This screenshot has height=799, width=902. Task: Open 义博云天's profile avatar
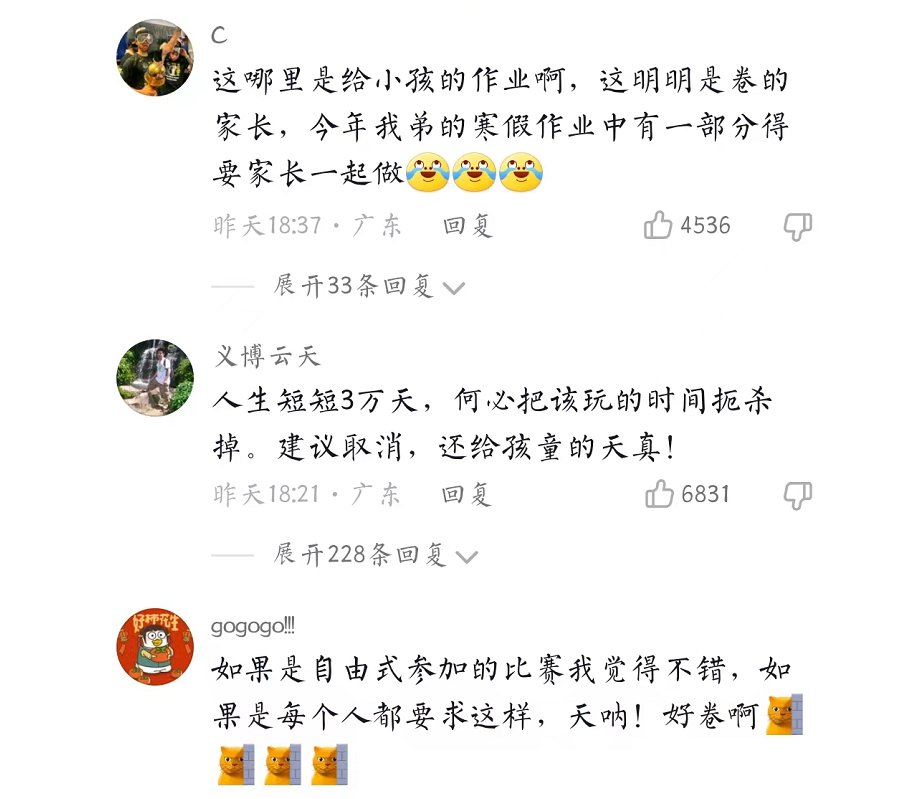[155, 377]
